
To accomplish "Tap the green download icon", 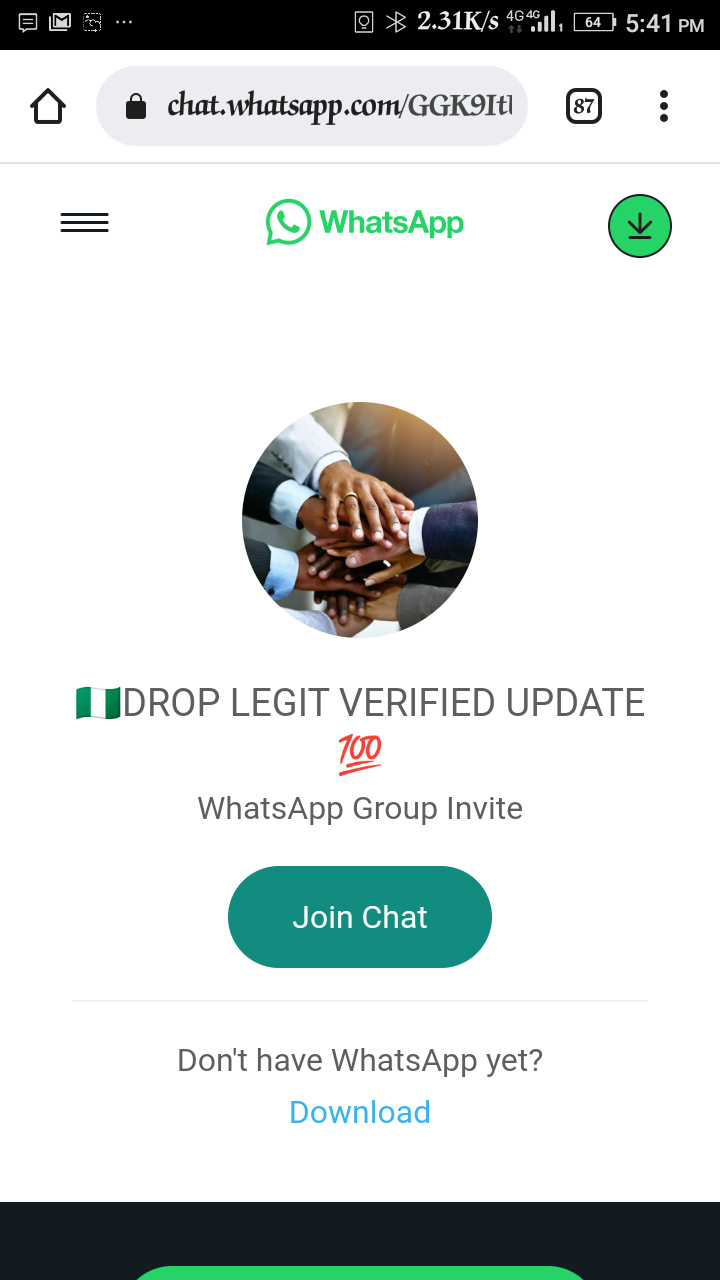I will click(x=640, y=226).
